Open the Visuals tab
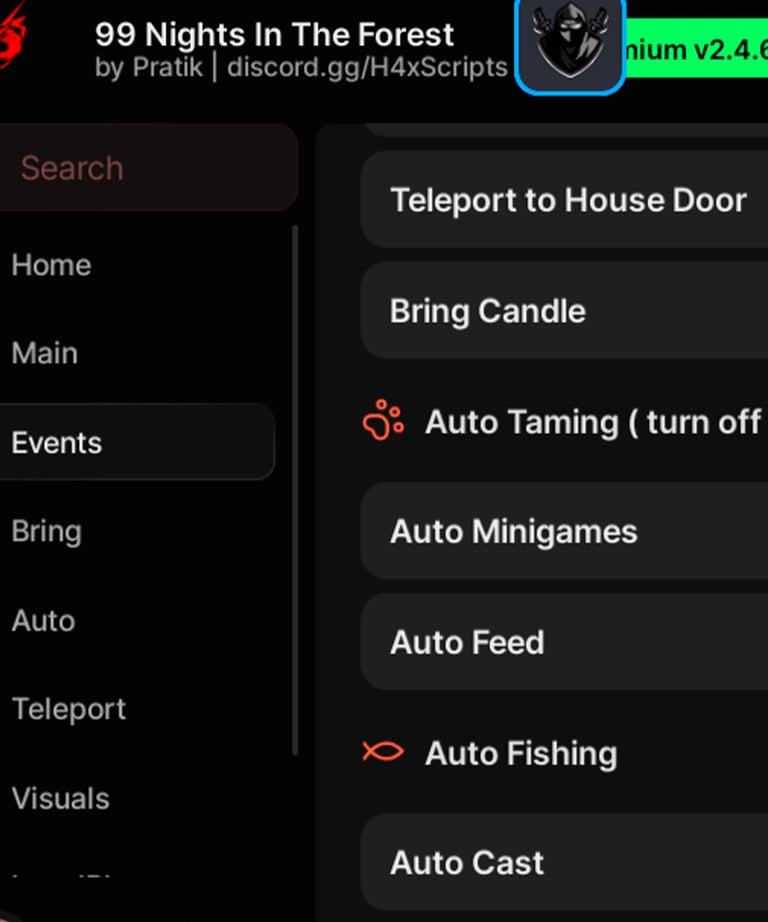 tap(61, 798)
